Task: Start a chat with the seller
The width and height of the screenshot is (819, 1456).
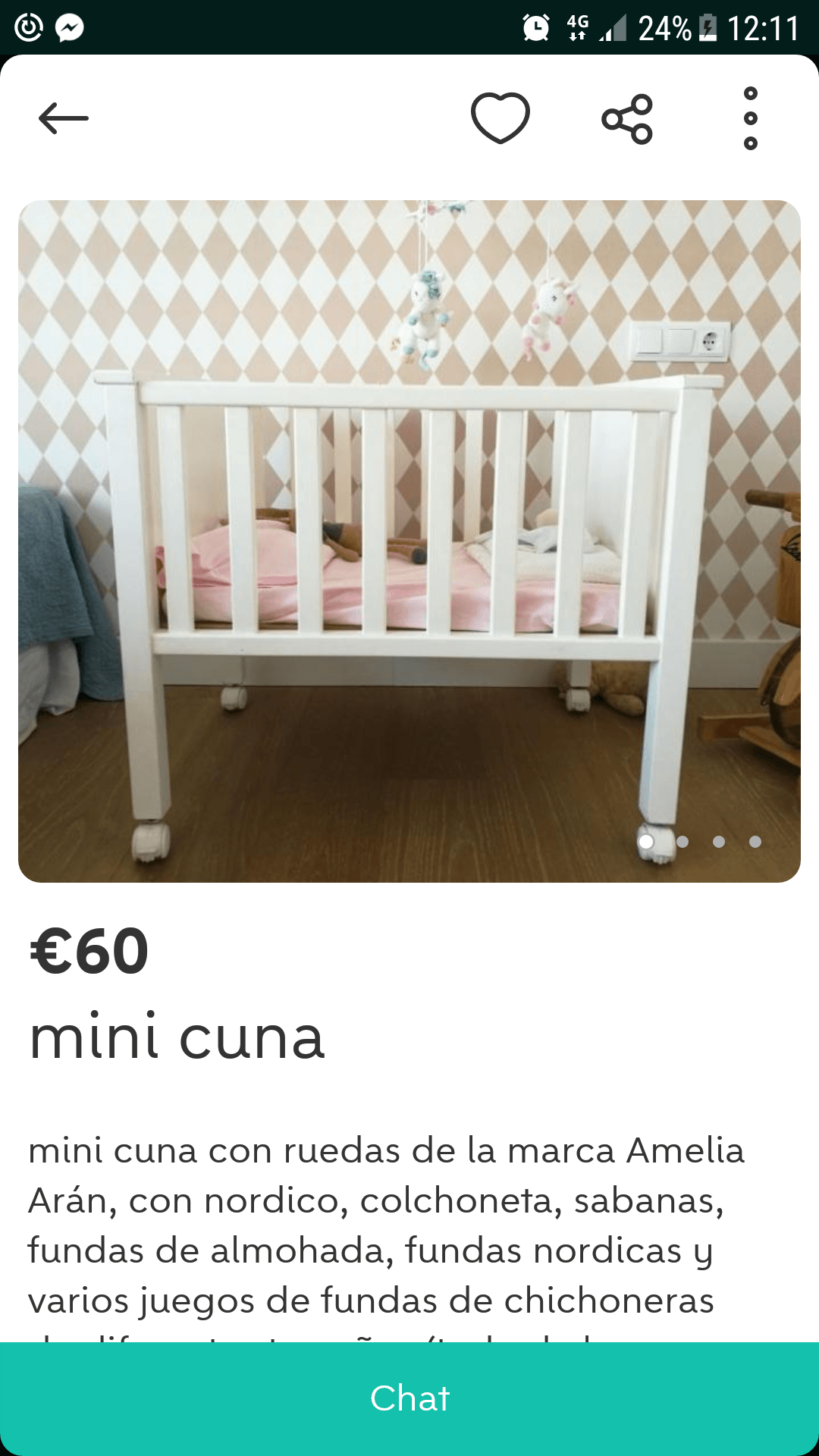Action: (x=409, y=1398)
